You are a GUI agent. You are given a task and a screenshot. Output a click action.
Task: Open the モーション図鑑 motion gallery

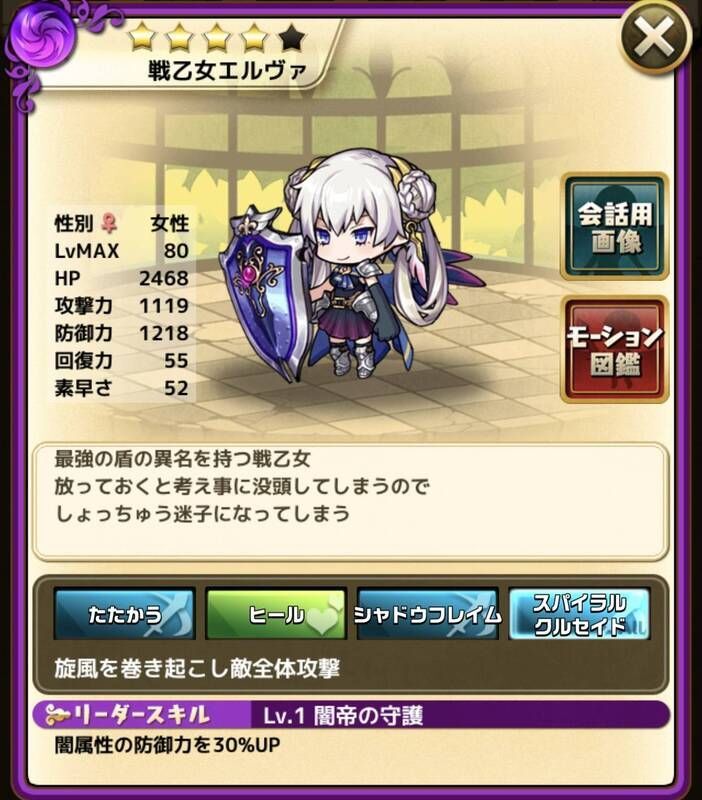614,350
